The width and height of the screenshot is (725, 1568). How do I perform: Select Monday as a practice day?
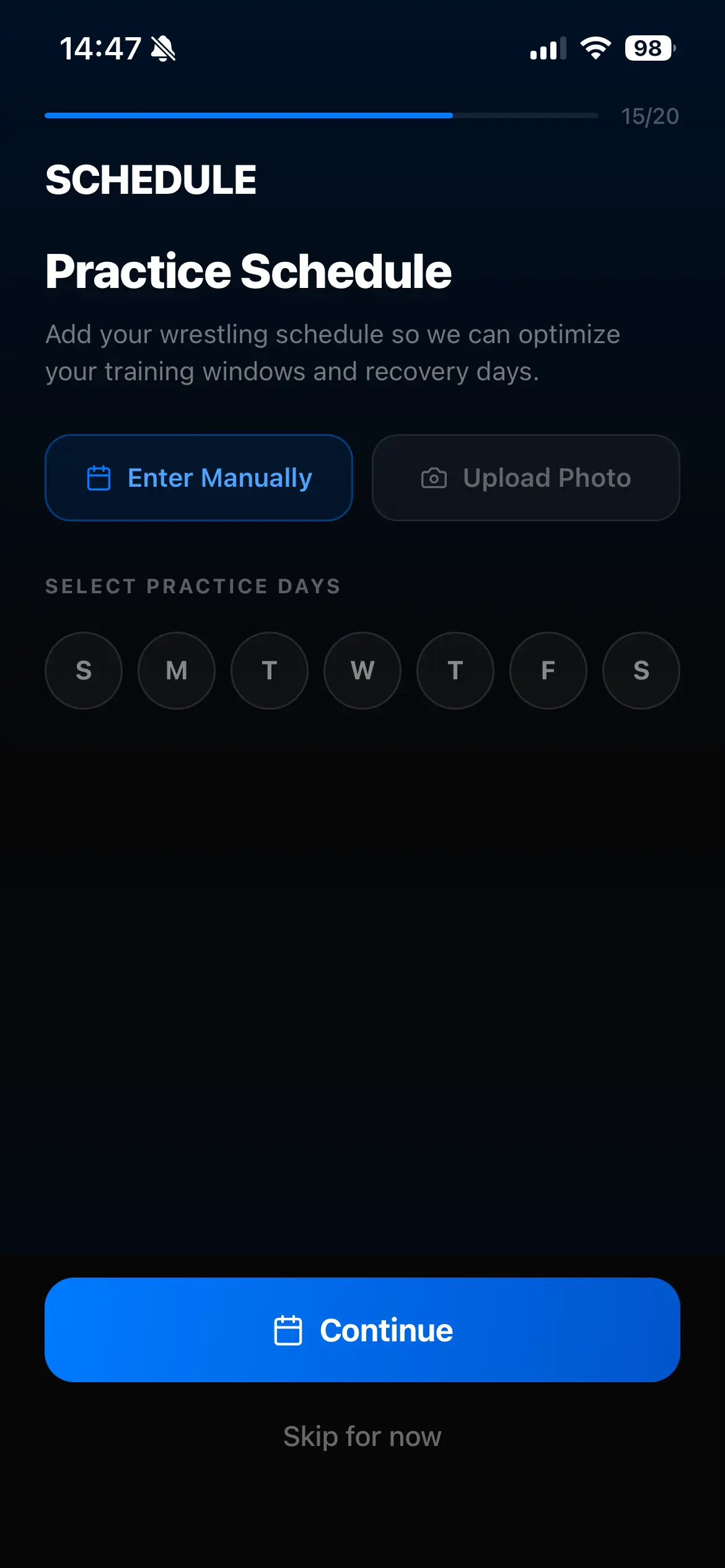click(x=177, y=671)
